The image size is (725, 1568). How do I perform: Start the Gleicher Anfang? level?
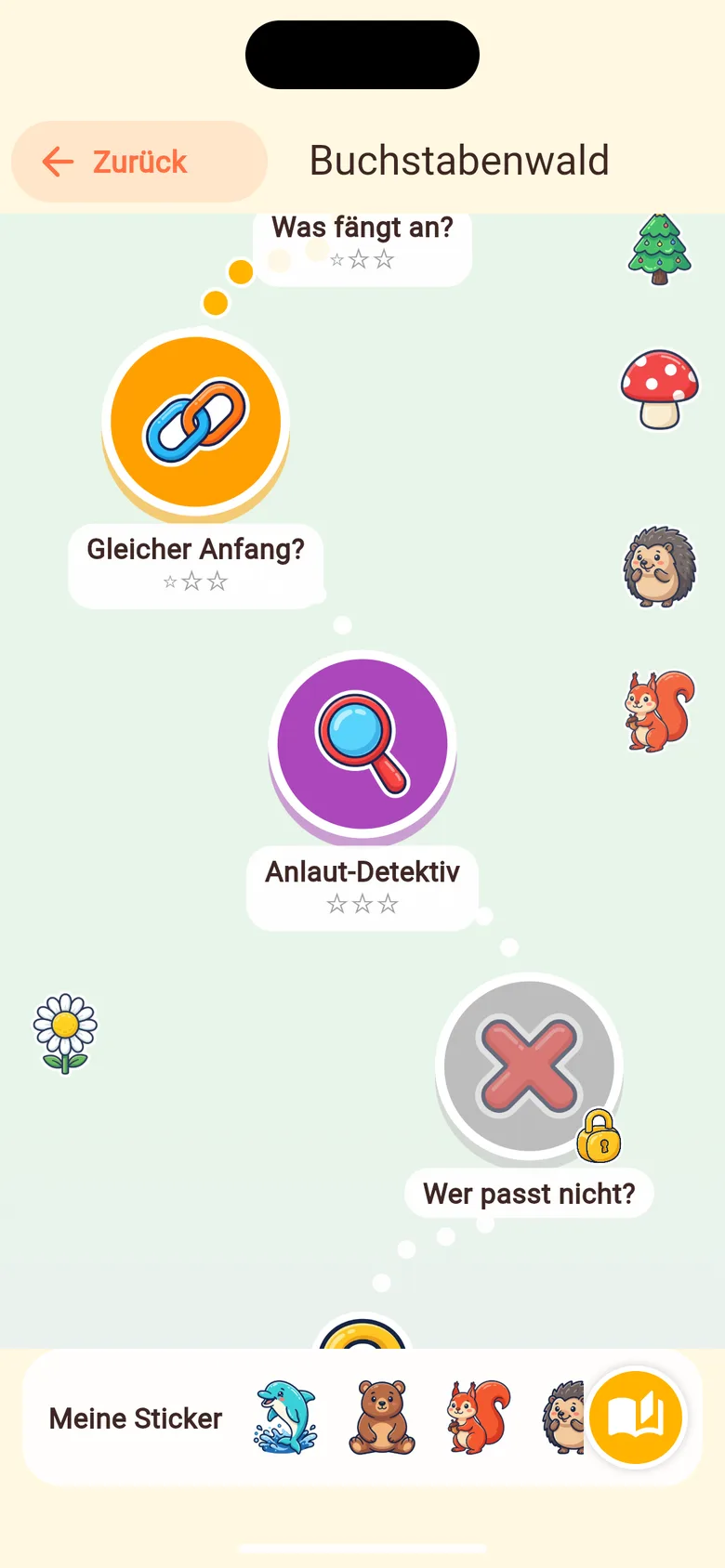pos(195,422)
